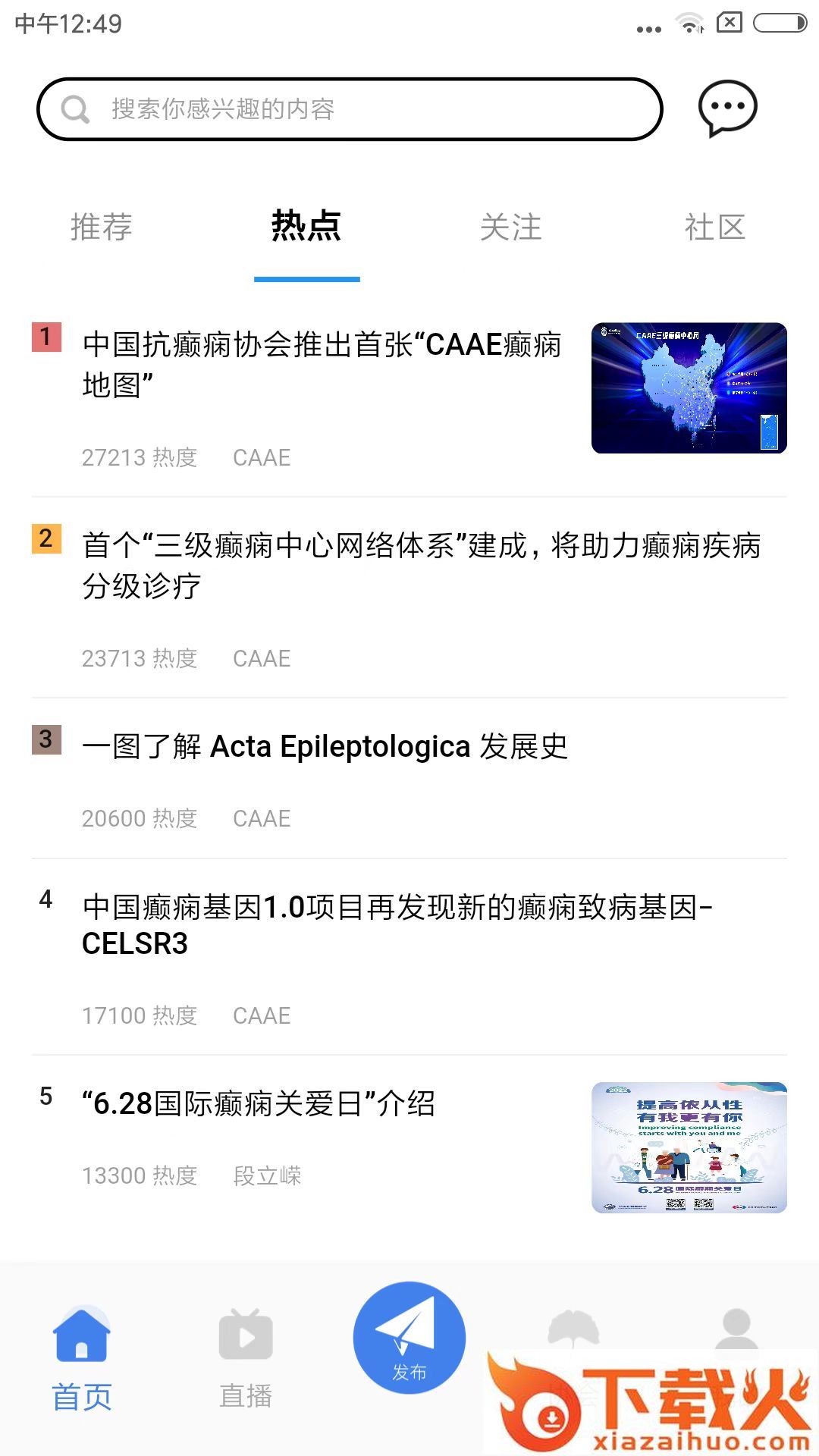Open the 6.28国际癫痫关爱日 introduction article
Viewport: 819px width, 1456px height.
(x=259, y=1104)
